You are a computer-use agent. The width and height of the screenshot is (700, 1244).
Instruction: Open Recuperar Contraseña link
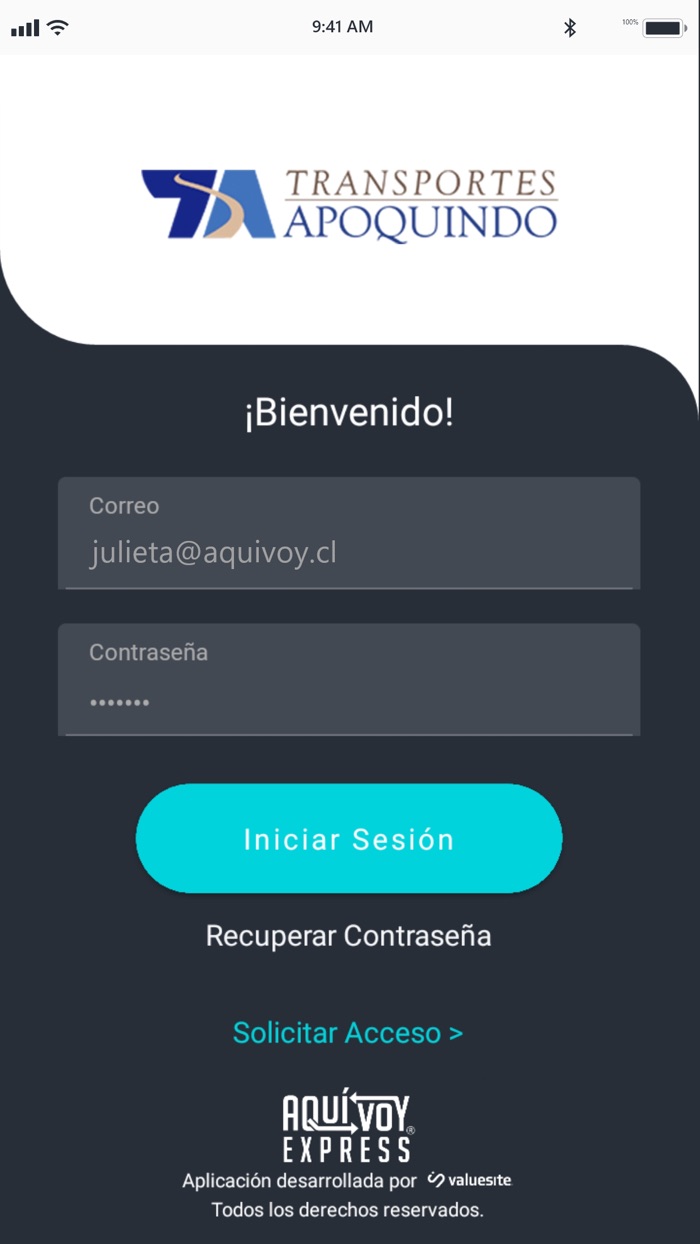(x=348, y=936)
